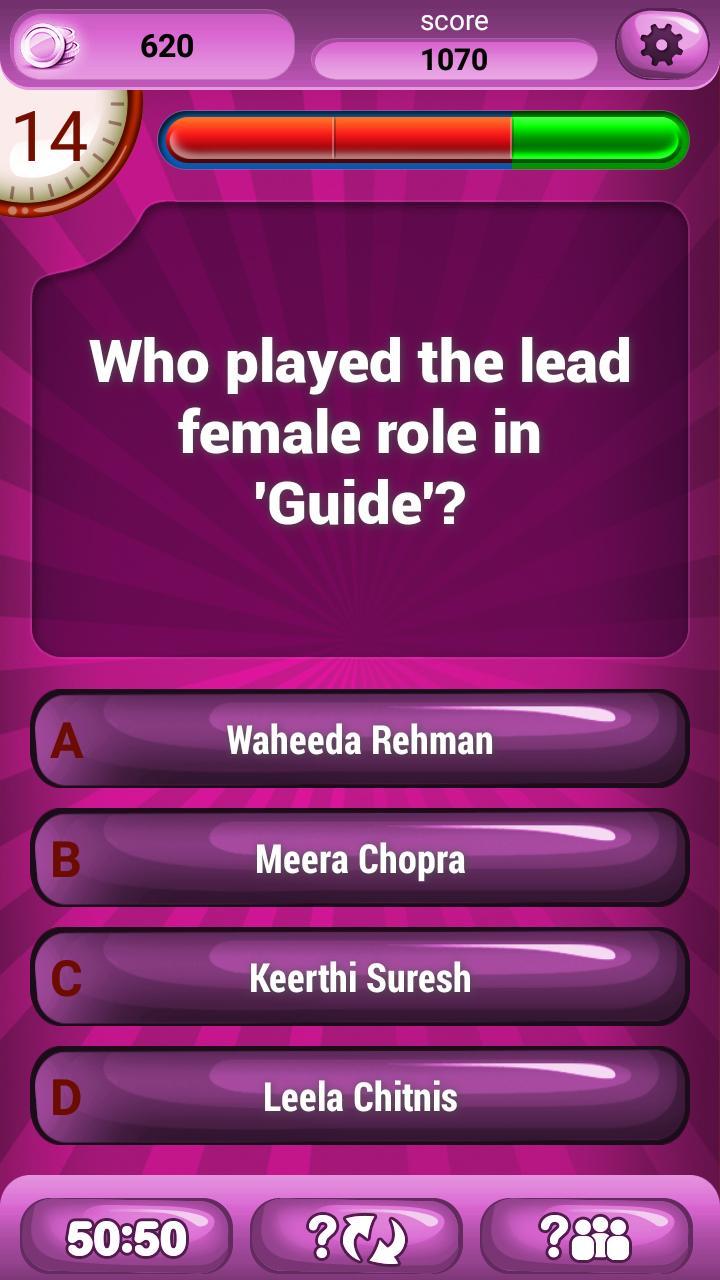Use the ask the audience lifeline

(586, 1237)
